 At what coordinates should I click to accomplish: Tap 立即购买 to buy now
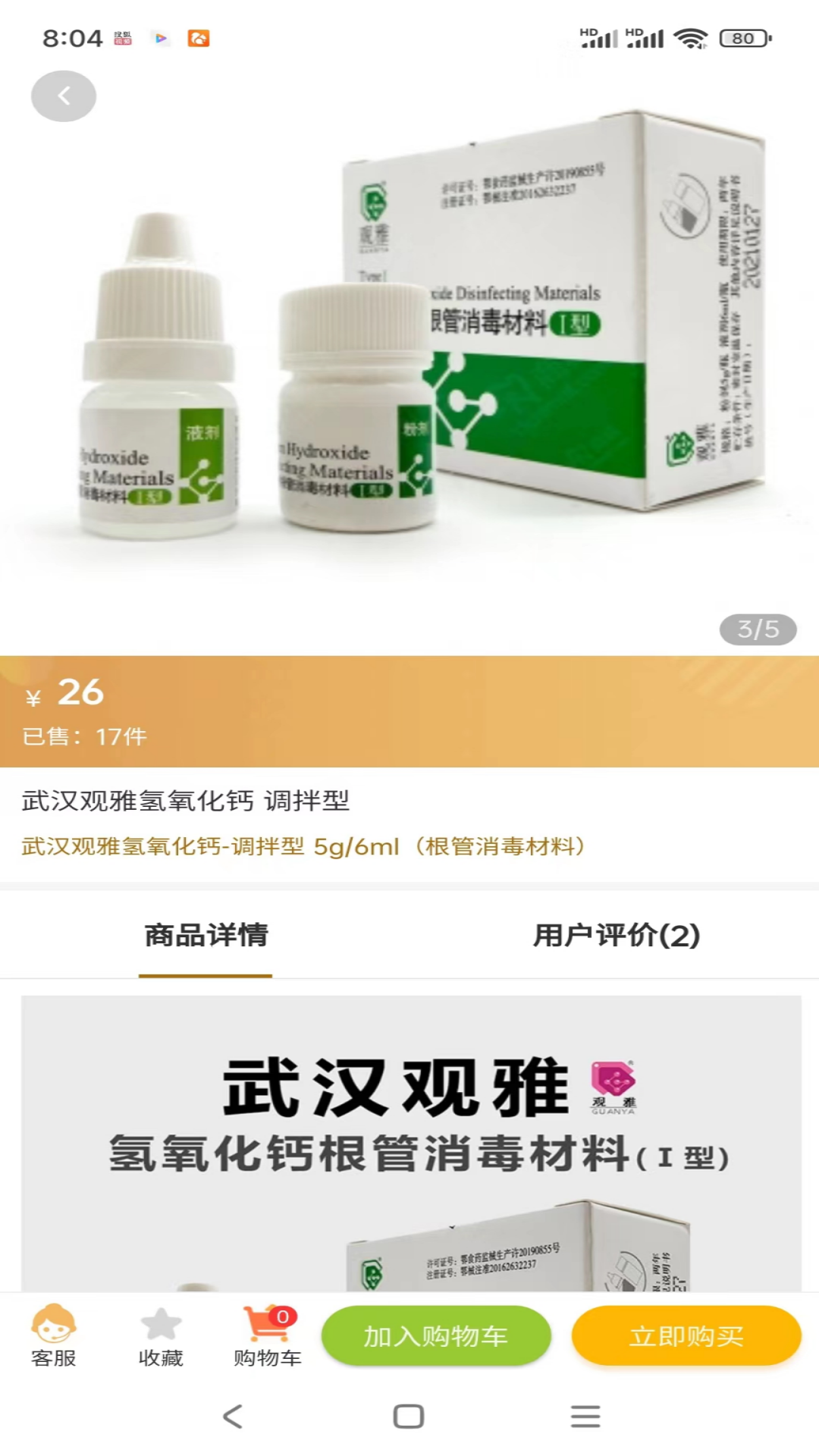686,1336
